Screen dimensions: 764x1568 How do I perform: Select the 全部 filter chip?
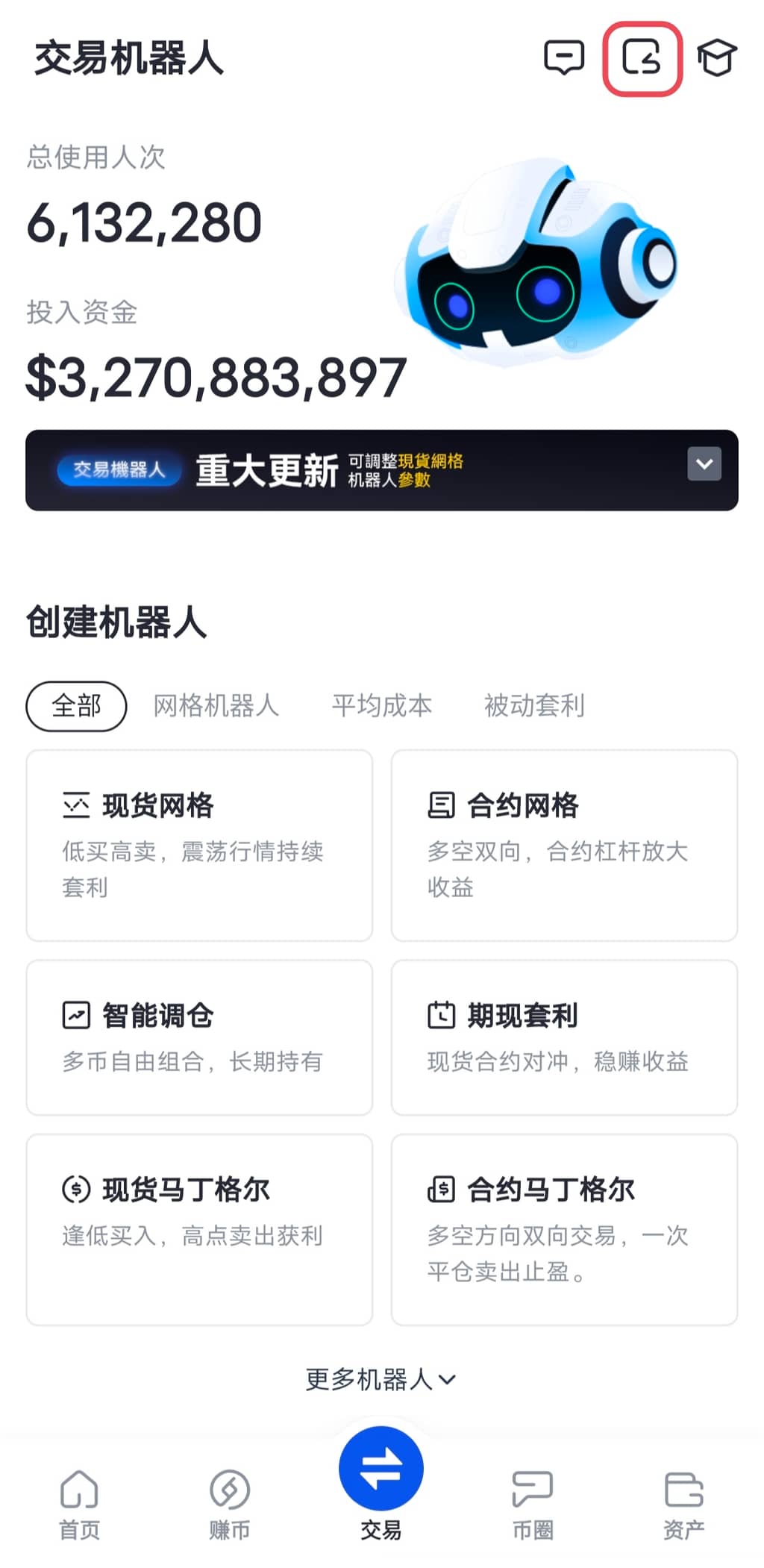point(76,705)
